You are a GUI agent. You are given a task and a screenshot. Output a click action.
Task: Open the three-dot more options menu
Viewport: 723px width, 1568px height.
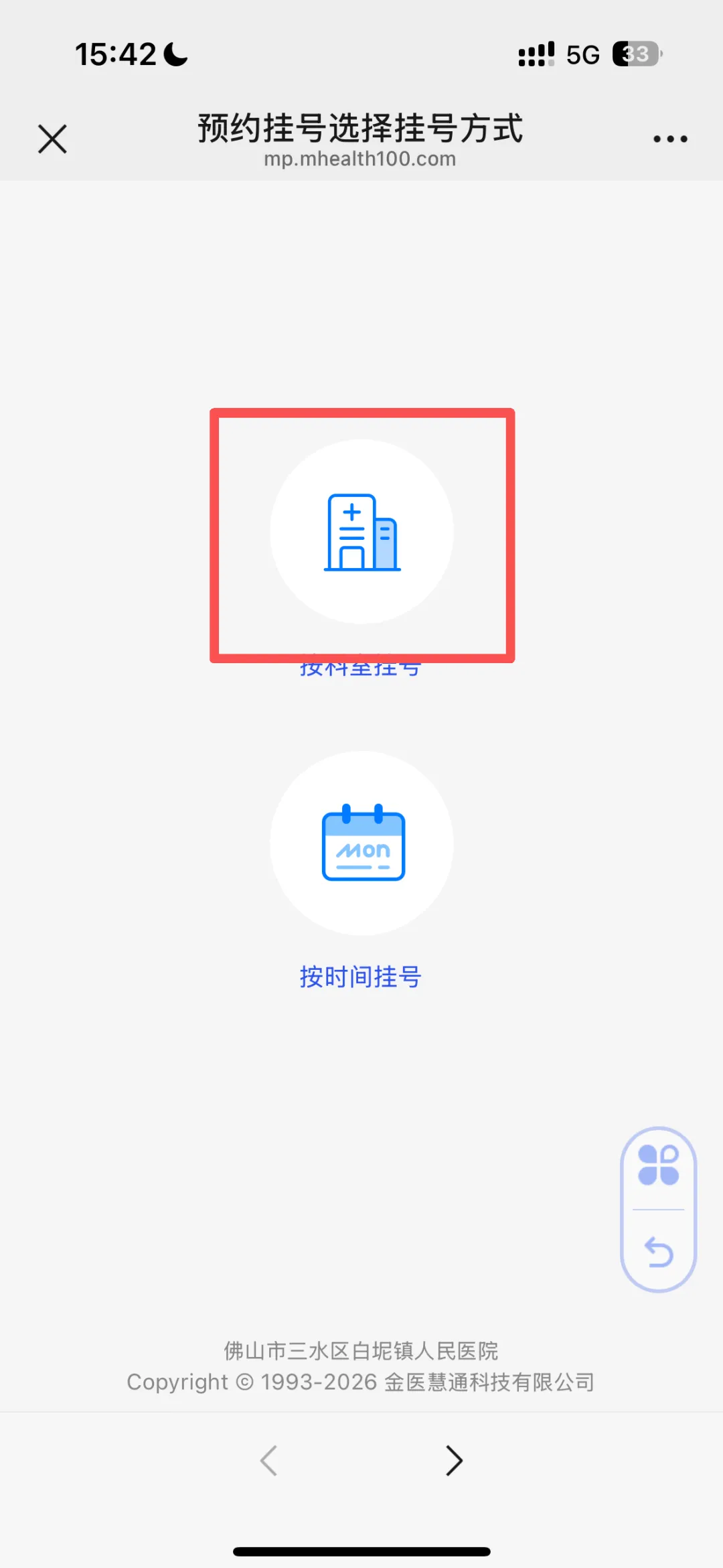670,139
